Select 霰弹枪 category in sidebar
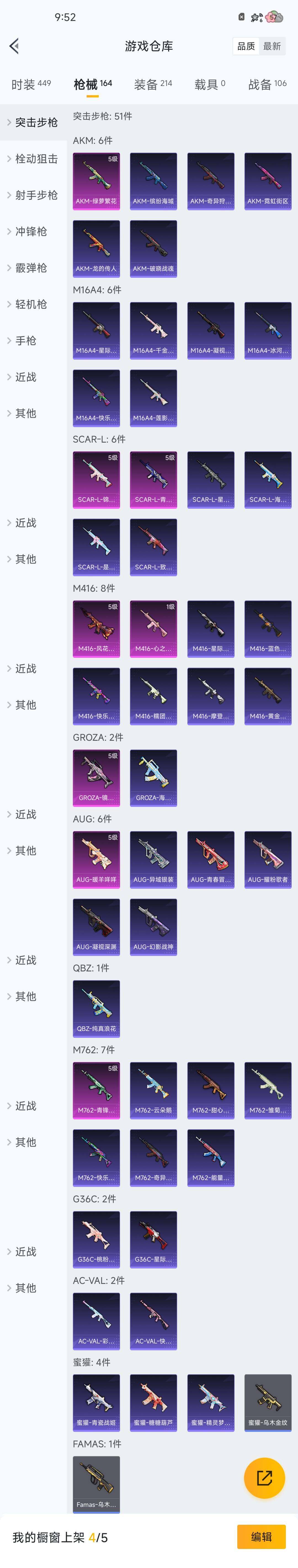298x1568 pixels. click(x=30, y=268)
